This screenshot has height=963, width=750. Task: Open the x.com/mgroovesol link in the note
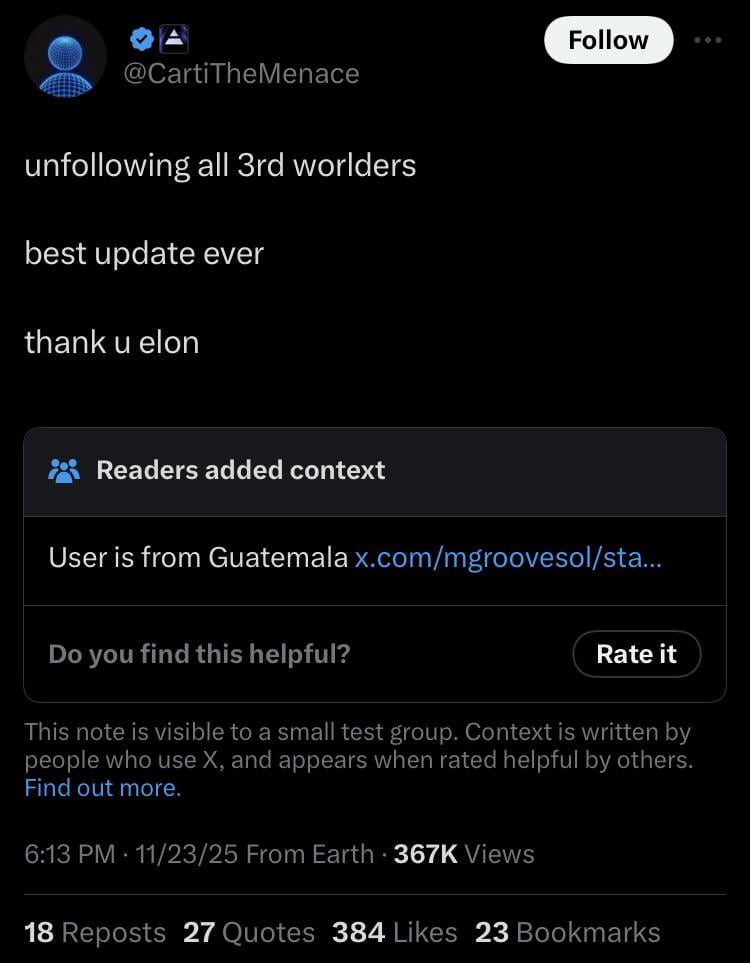508,558
